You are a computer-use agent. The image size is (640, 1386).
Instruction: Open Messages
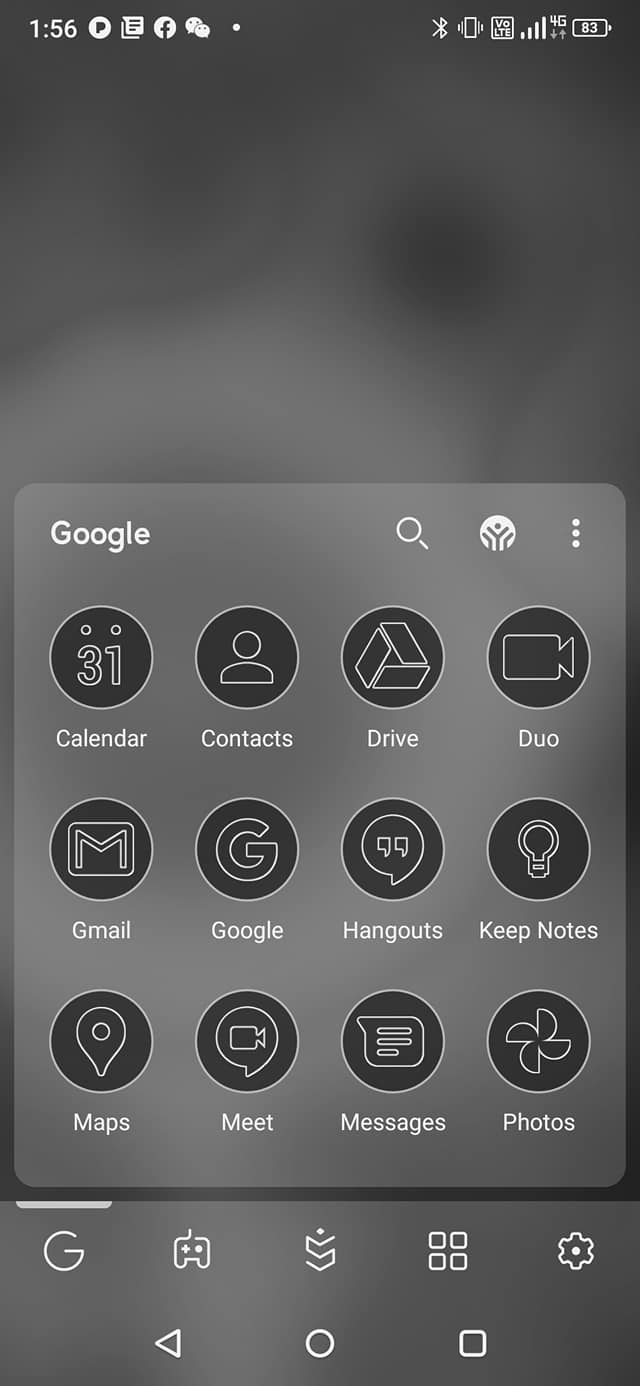tap(393, 1042)
